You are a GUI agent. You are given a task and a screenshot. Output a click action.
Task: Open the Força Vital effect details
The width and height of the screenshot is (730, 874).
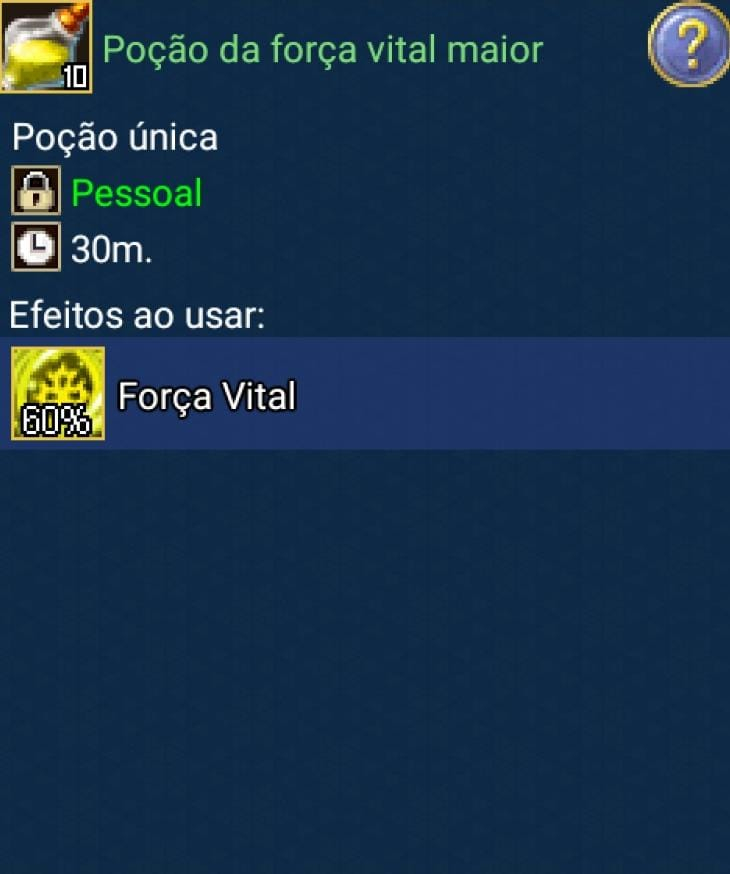click(206, 395)
